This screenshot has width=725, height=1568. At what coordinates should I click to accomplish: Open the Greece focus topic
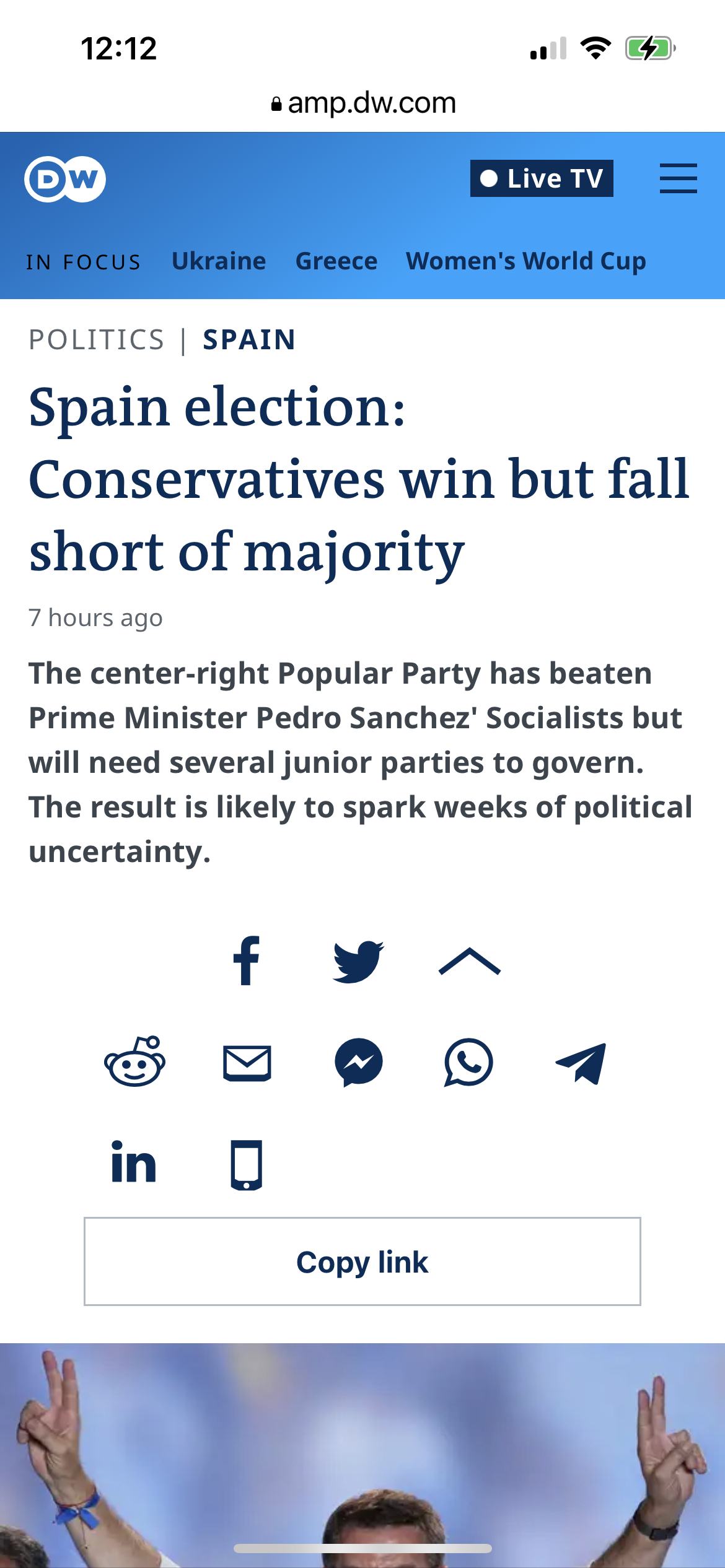pos(336,261)
